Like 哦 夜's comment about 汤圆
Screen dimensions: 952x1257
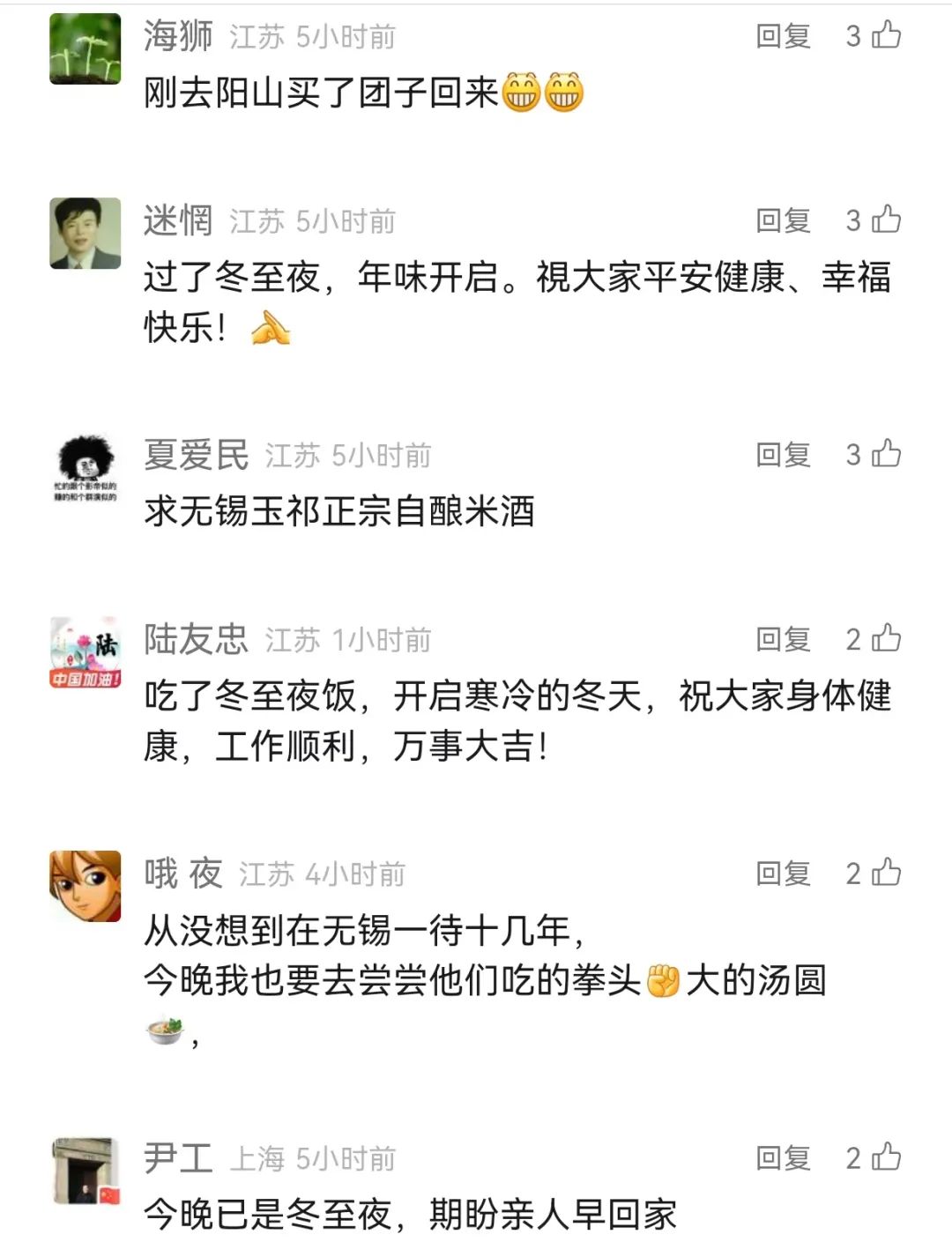coord(886,873)
